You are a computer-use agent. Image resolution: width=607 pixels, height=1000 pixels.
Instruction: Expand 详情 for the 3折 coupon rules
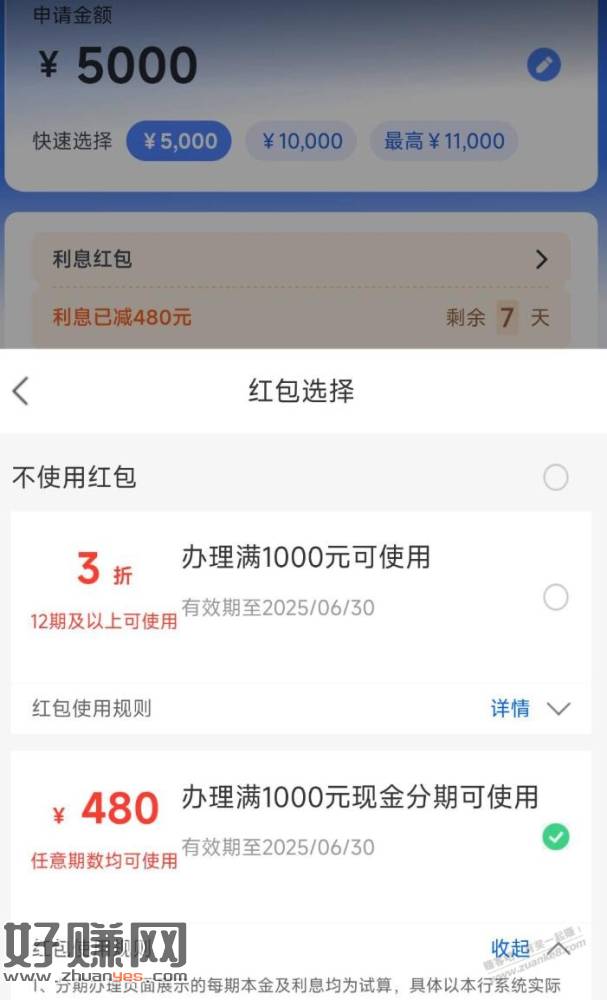pyautogui.click(x=530, y=709)
